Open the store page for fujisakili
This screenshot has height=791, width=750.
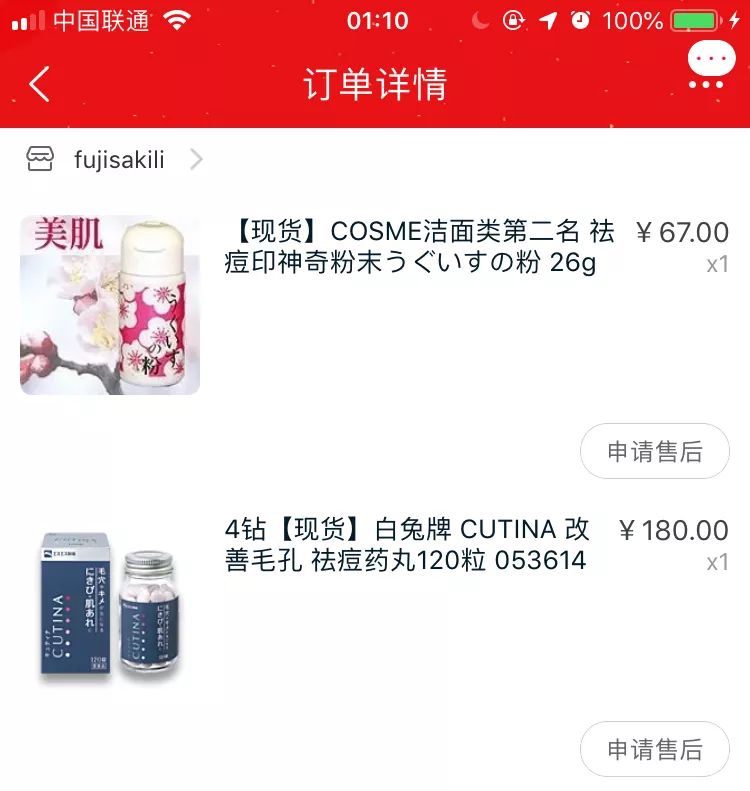pos(120,159)
